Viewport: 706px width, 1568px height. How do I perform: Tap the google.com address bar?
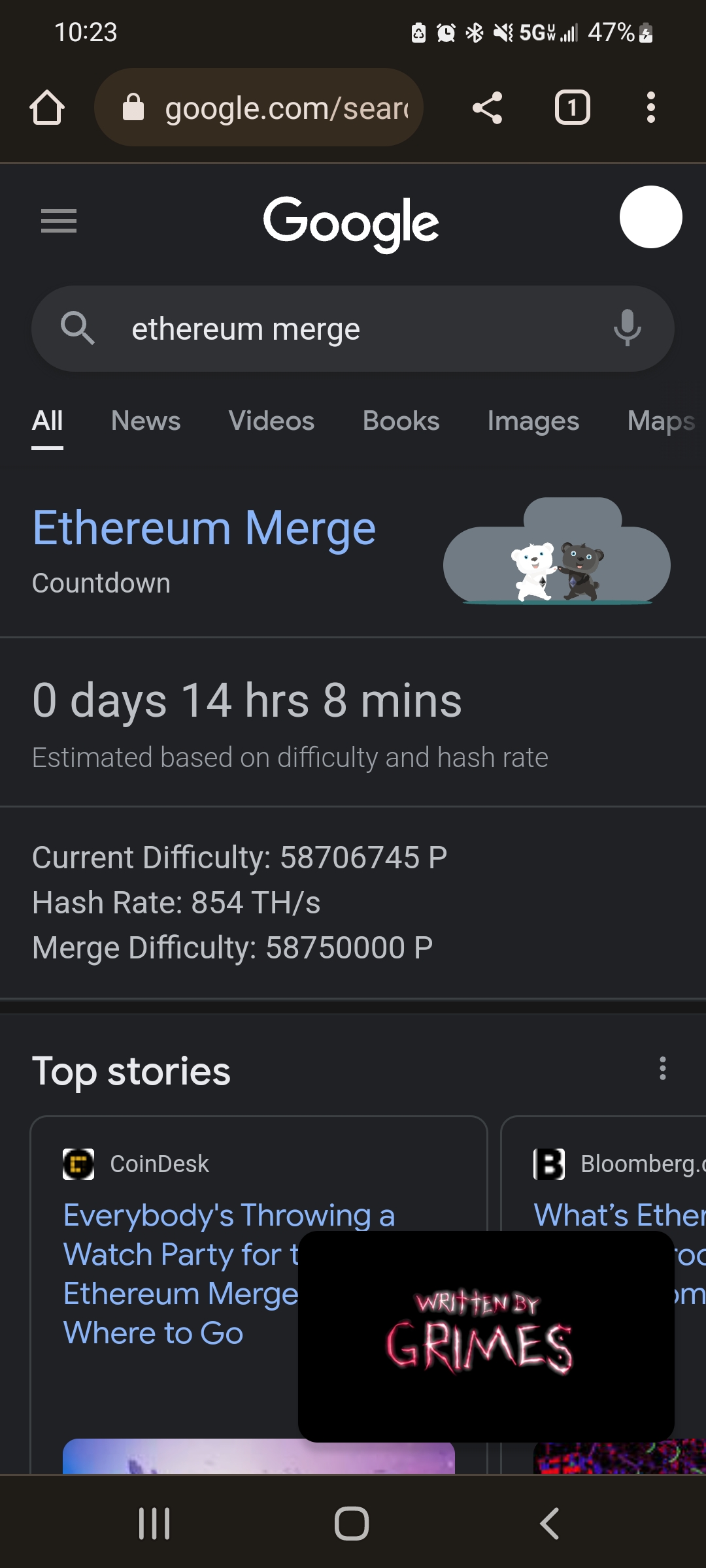pyautogui.click(x=259, y=107)
